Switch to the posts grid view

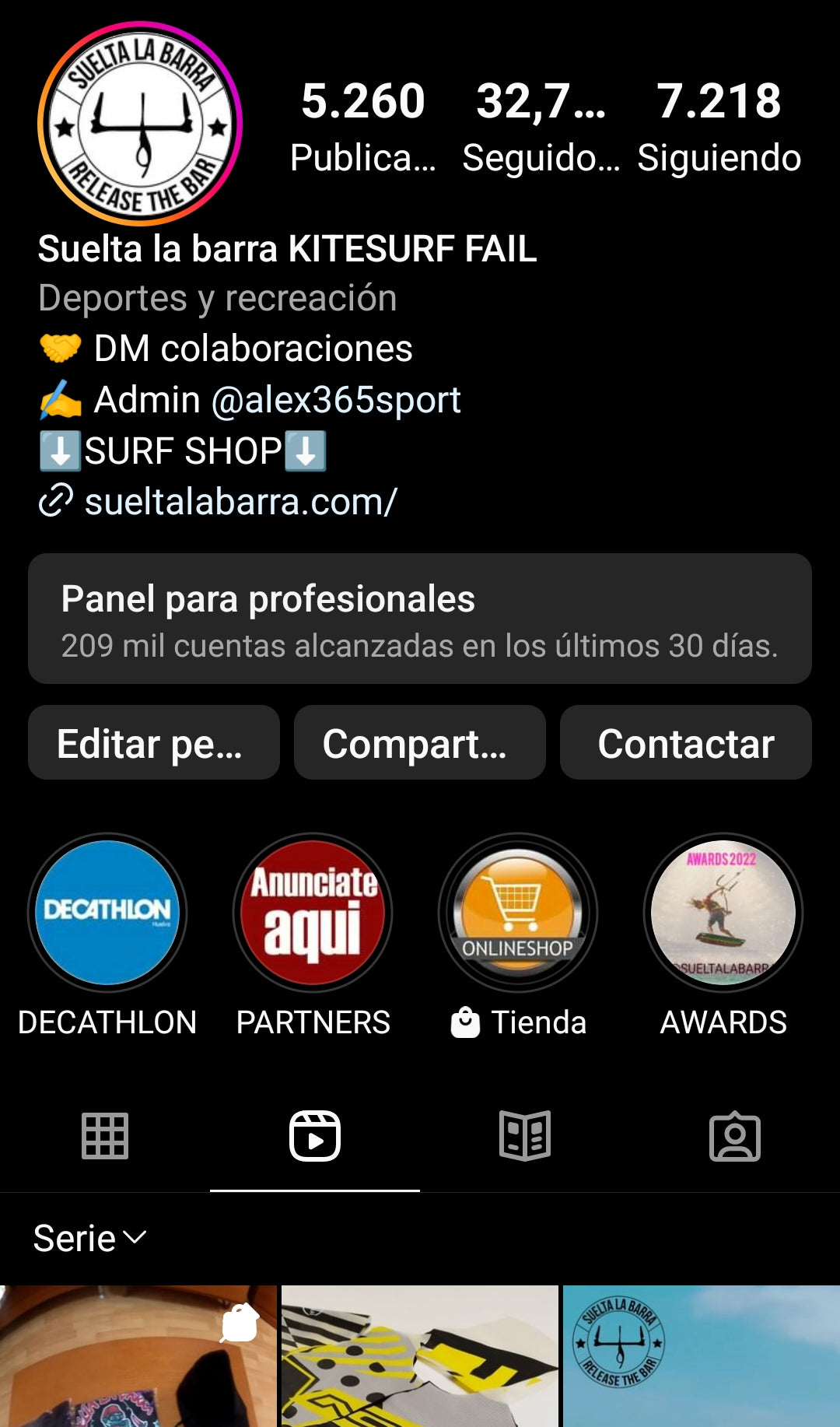click(x=105, y=1137)
